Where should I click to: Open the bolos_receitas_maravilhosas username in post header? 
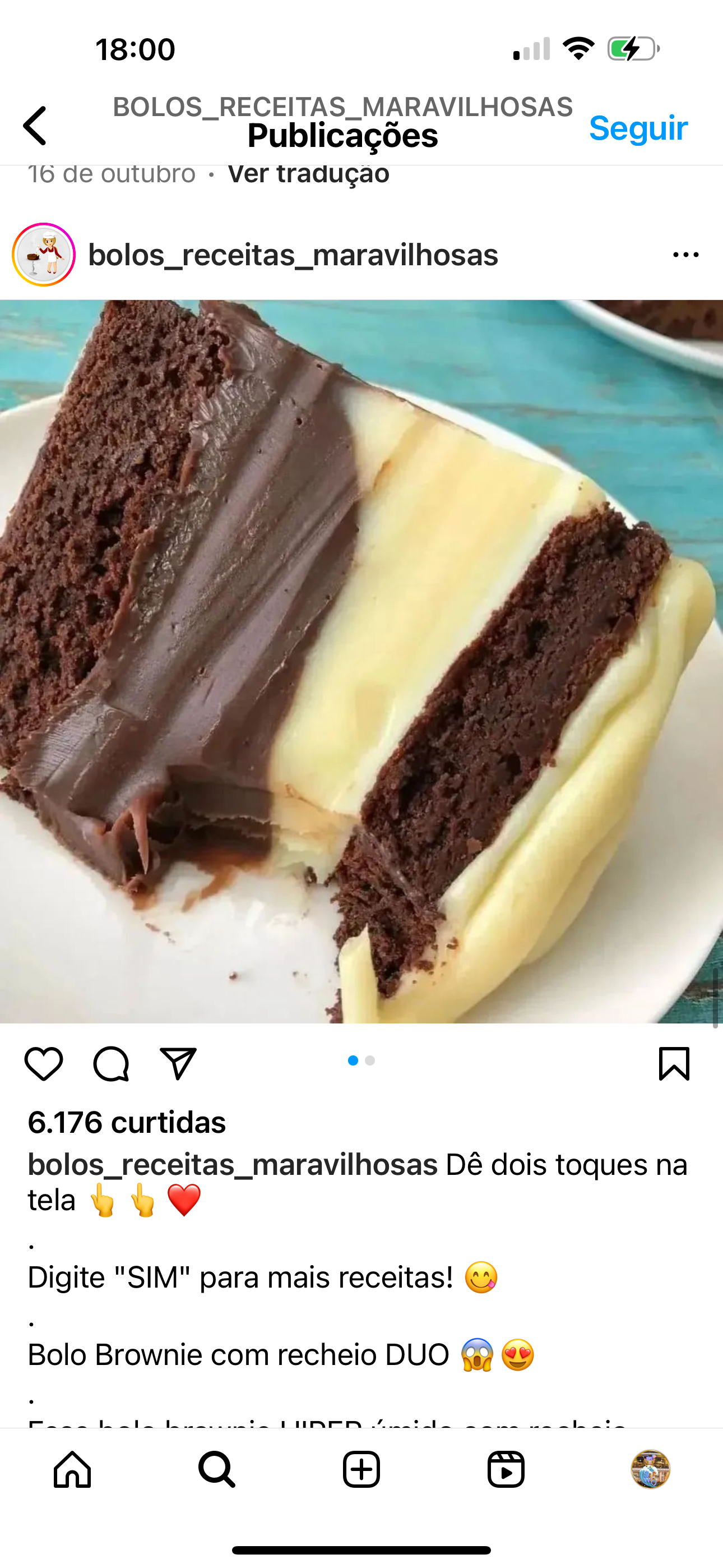pyautogui.click(x=293, y=255)
